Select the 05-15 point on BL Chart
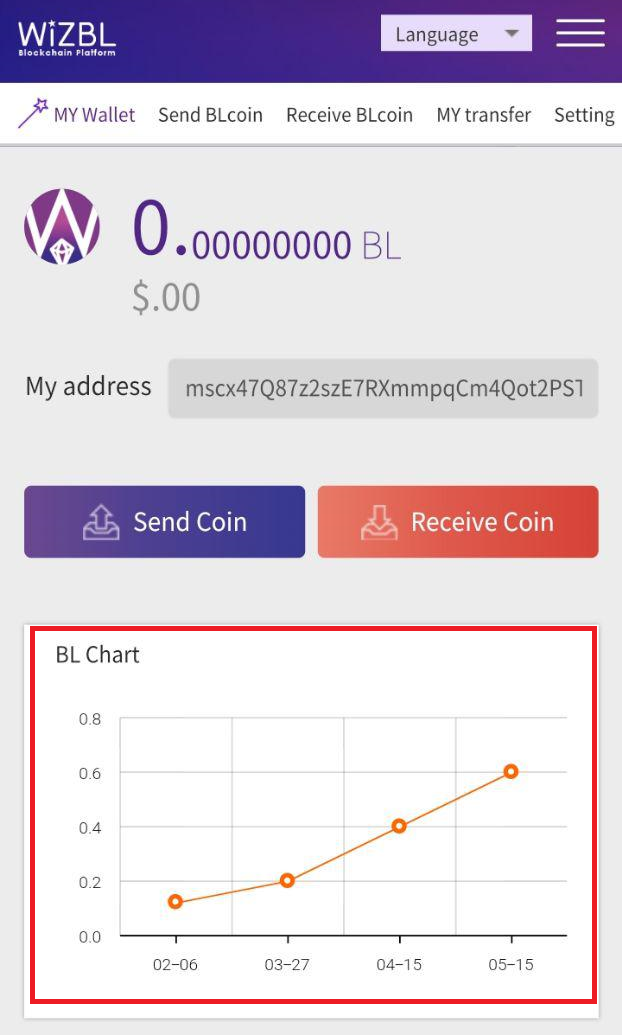 (x=510, y=771)
